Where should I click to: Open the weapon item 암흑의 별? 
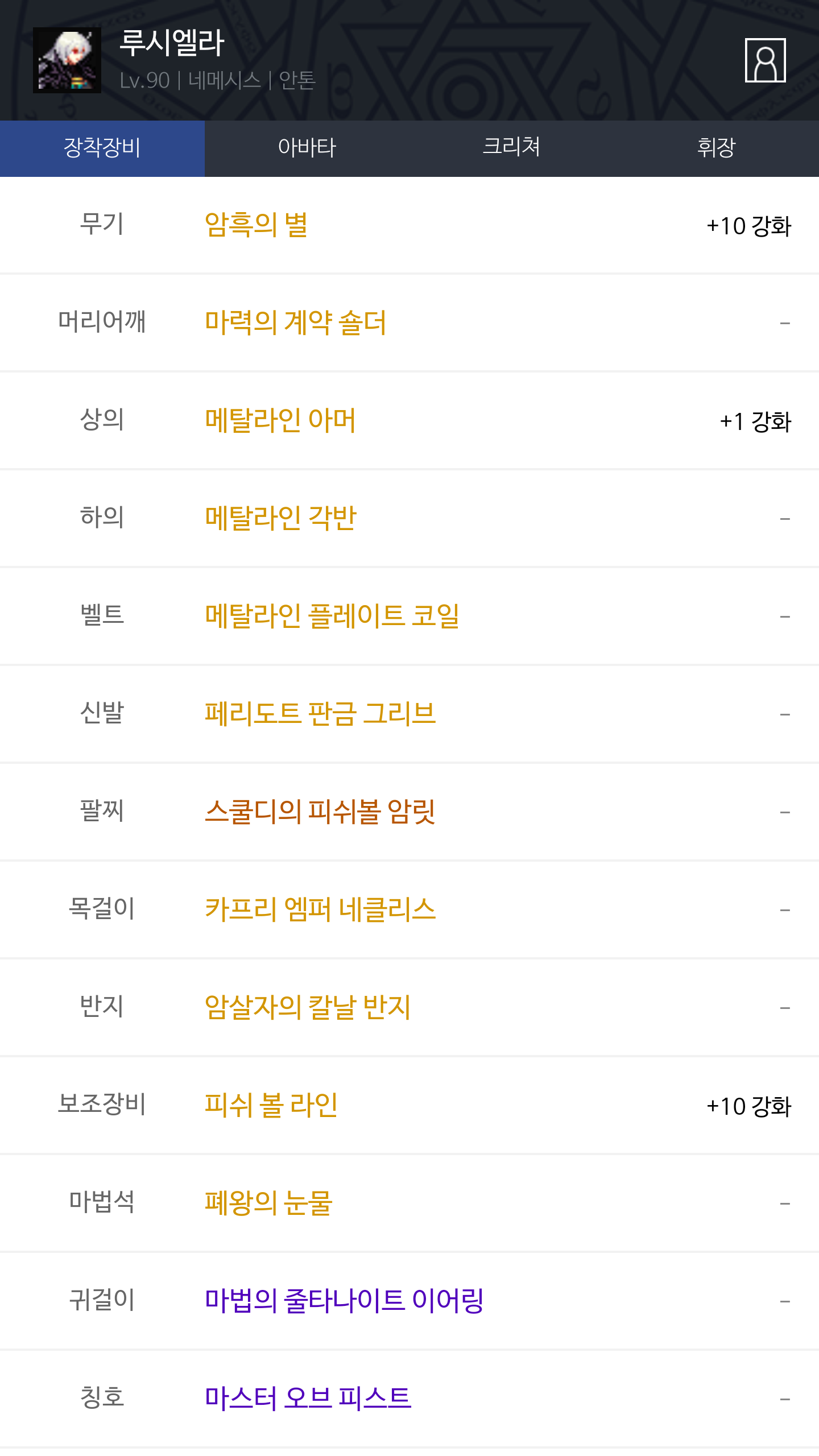coord(257,225)
